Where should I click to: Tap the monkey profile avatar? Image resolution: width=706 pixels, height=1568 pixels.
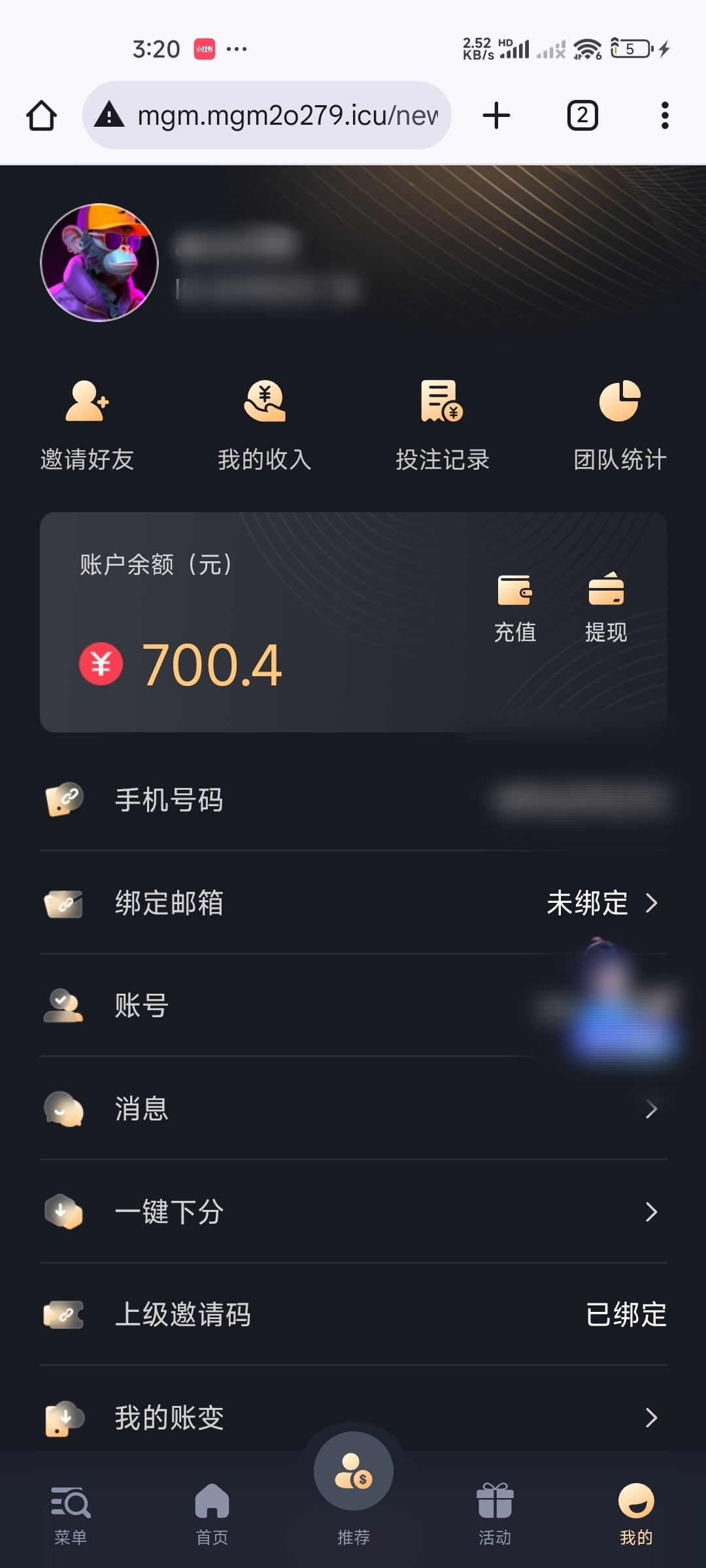pyautogui.click(x=99, y=263)
